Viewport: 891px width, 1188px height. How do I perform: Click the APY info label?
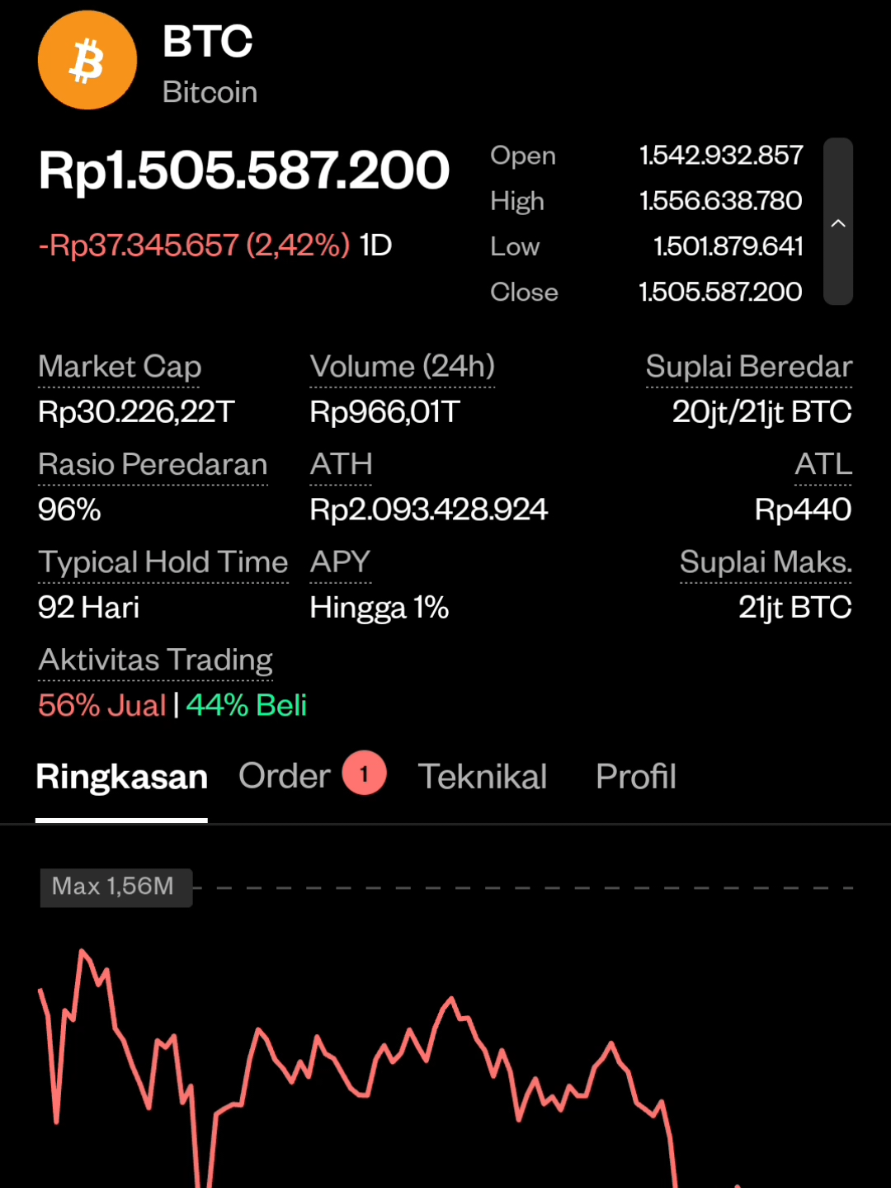click(x=339, y=563)
